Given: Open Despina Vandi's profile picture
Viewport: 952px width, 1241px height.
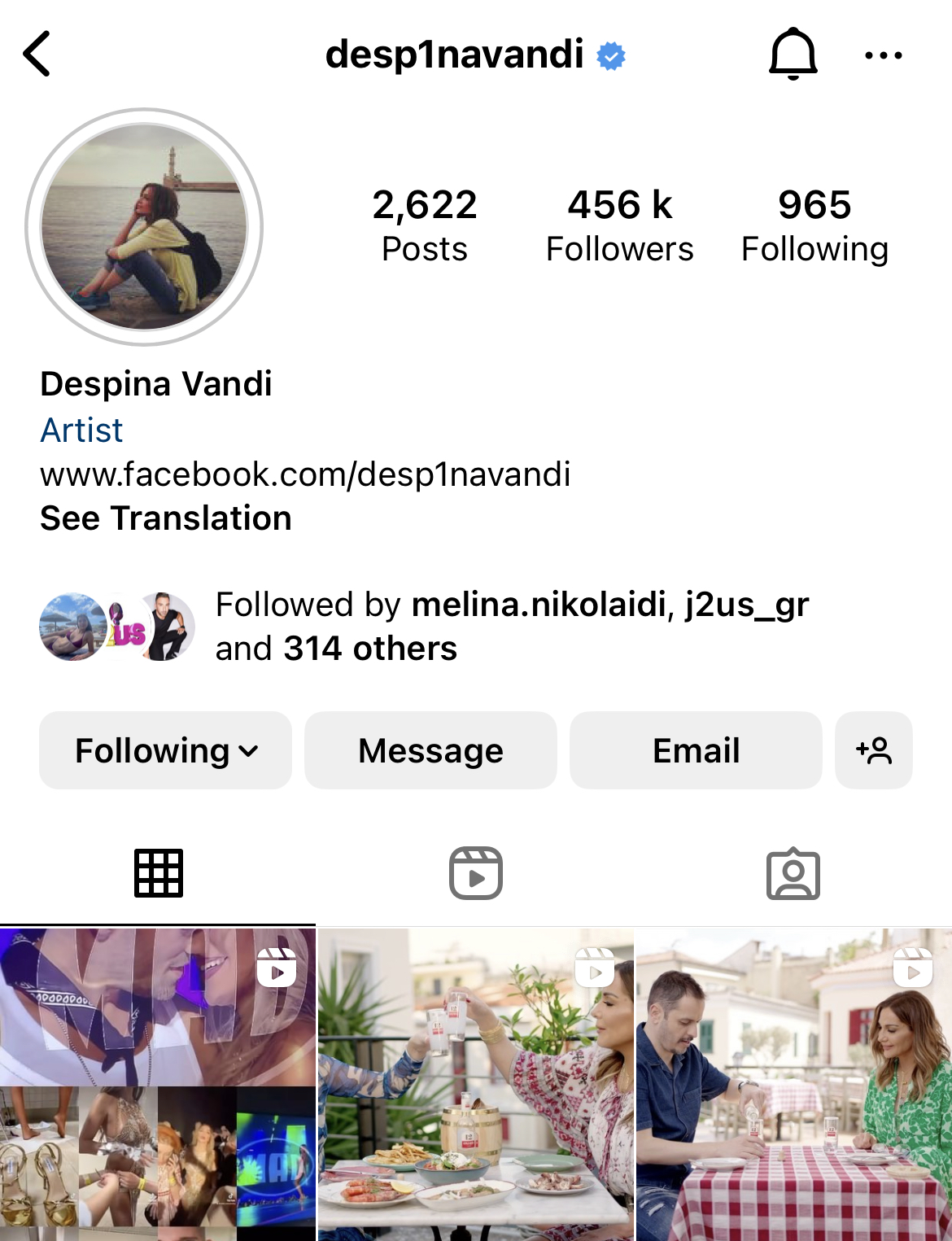Looking at the screenshot, I should (x=144, y=227).
